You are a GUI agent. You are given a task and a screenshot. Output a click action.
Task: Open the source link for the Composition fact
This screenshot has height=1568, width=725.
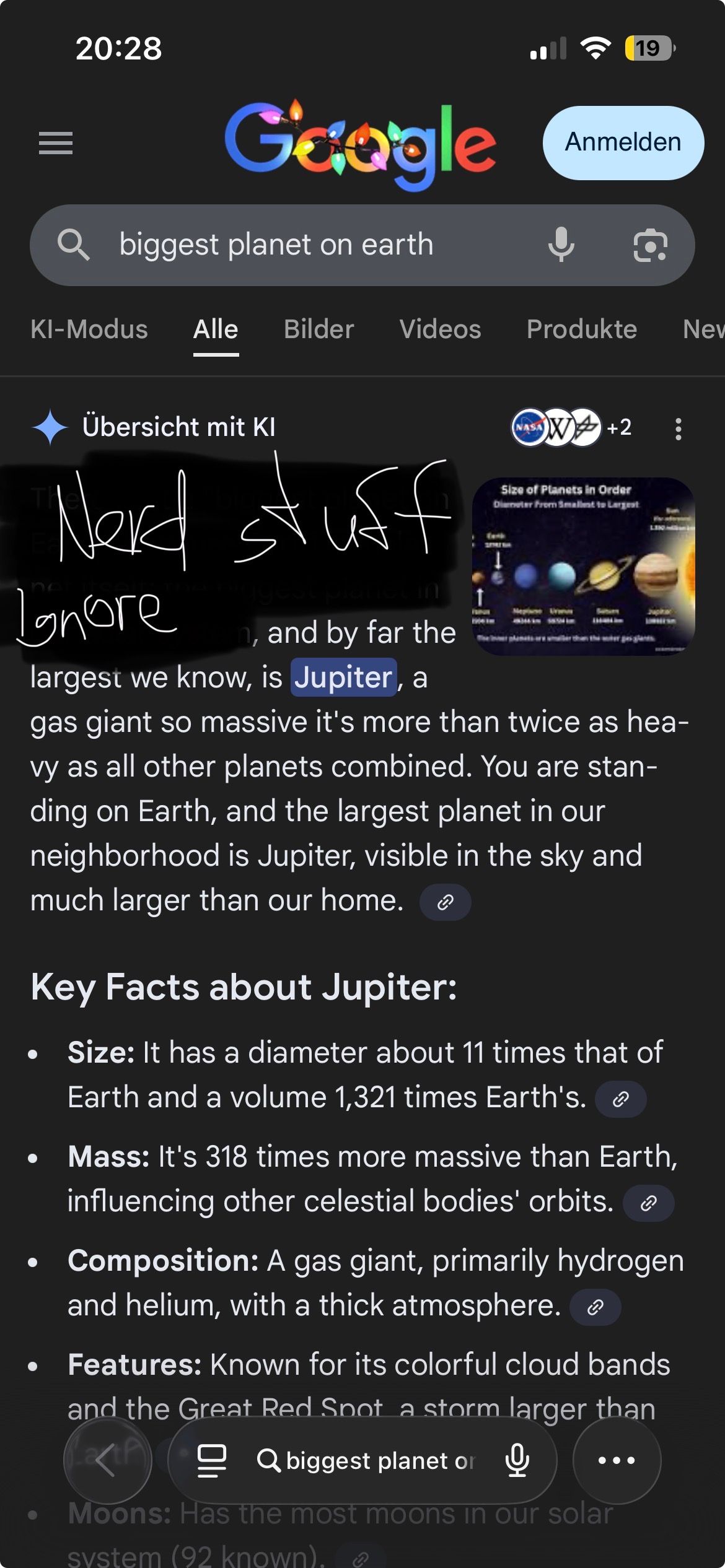pos(595,1307)
